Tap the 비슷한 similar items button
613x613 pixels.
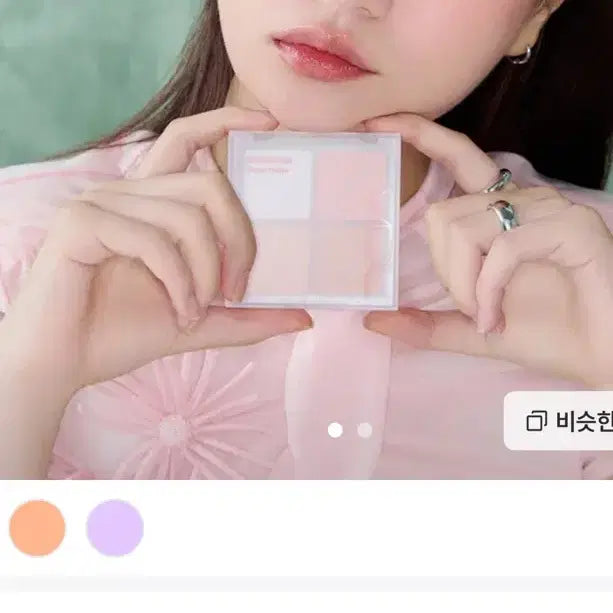tap(566, 421)
